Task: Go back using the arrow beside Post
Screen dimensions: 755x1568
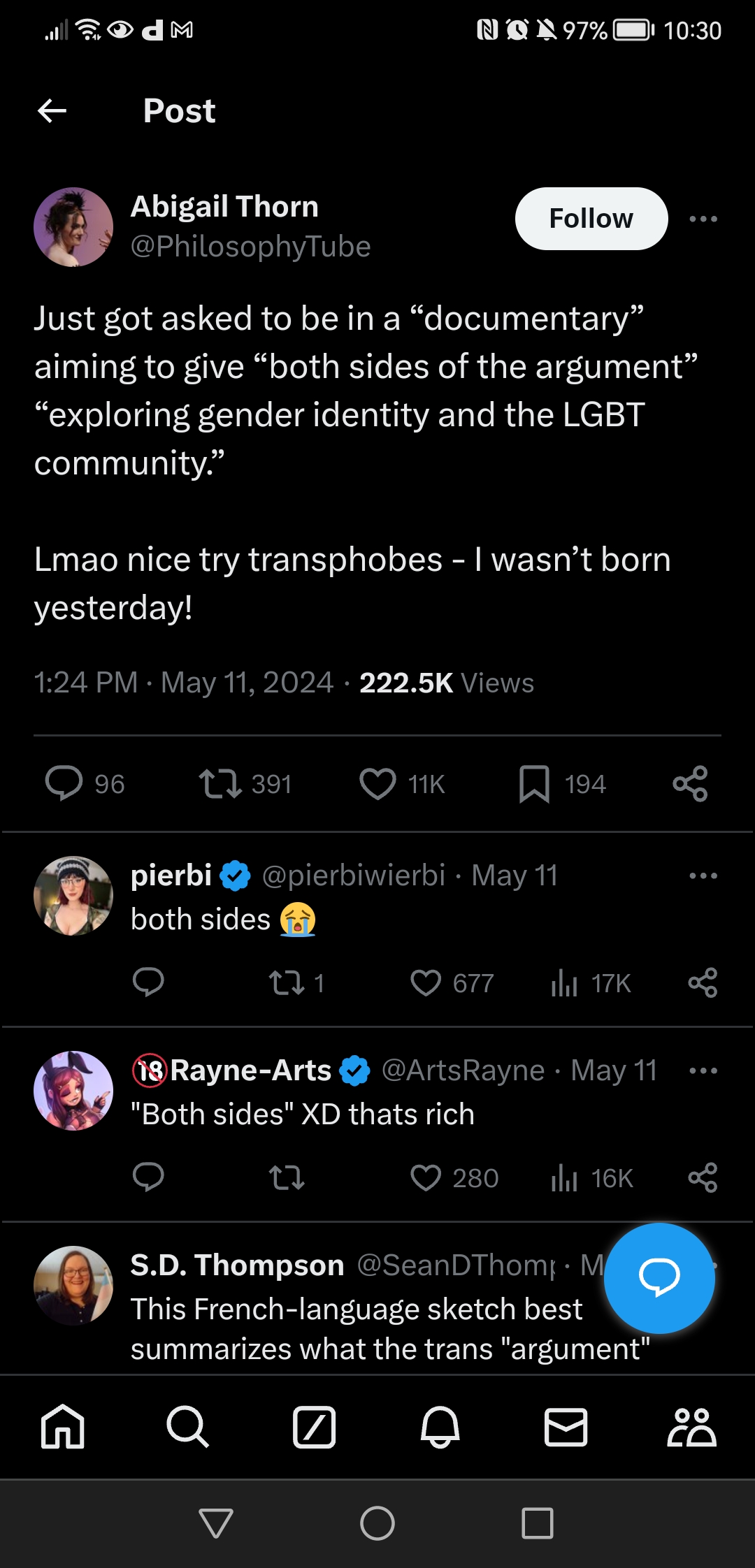Action: point(52,110)
